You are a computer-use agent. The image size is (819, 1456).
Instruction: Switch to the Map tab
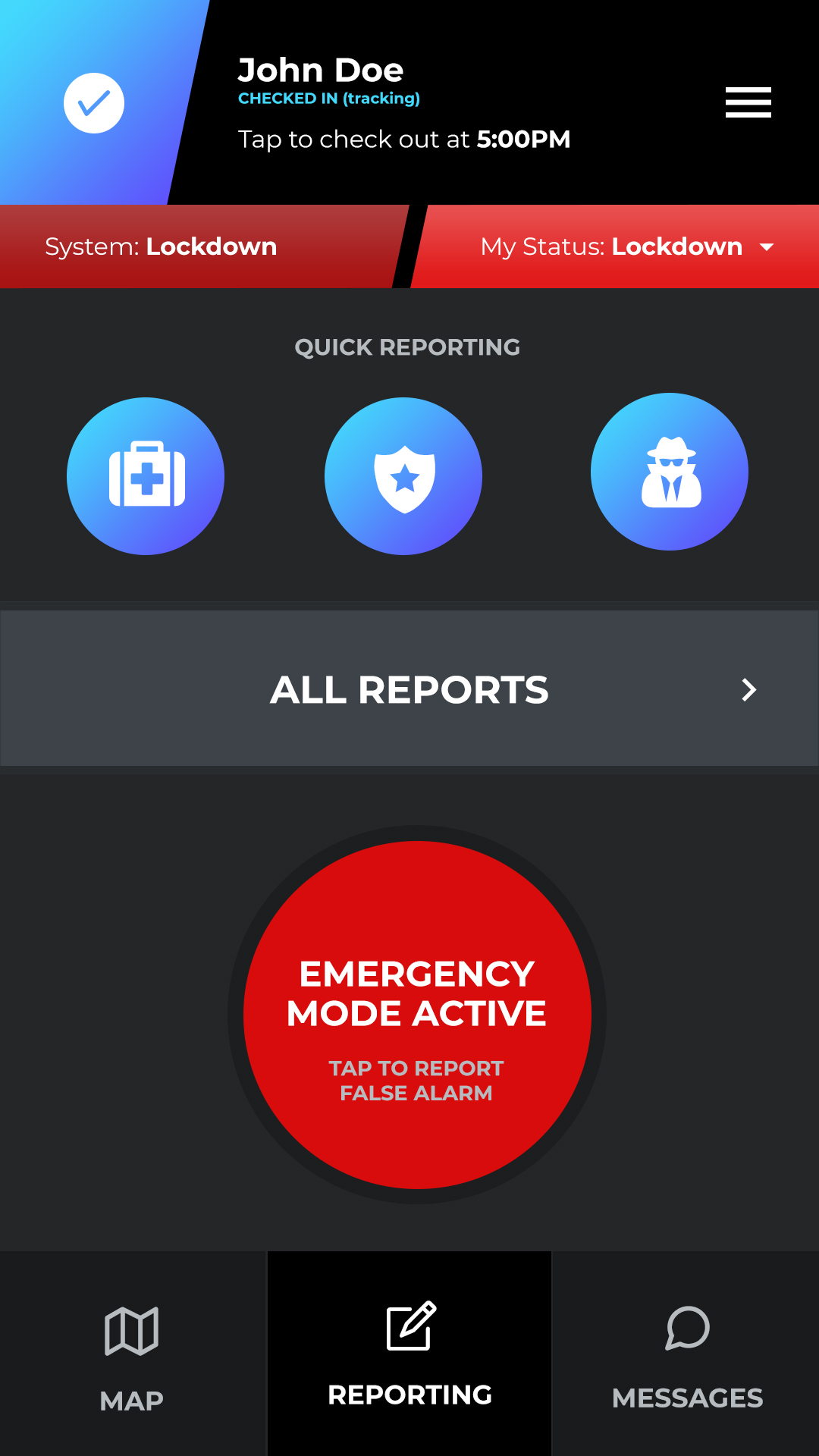coord(133,1354)
